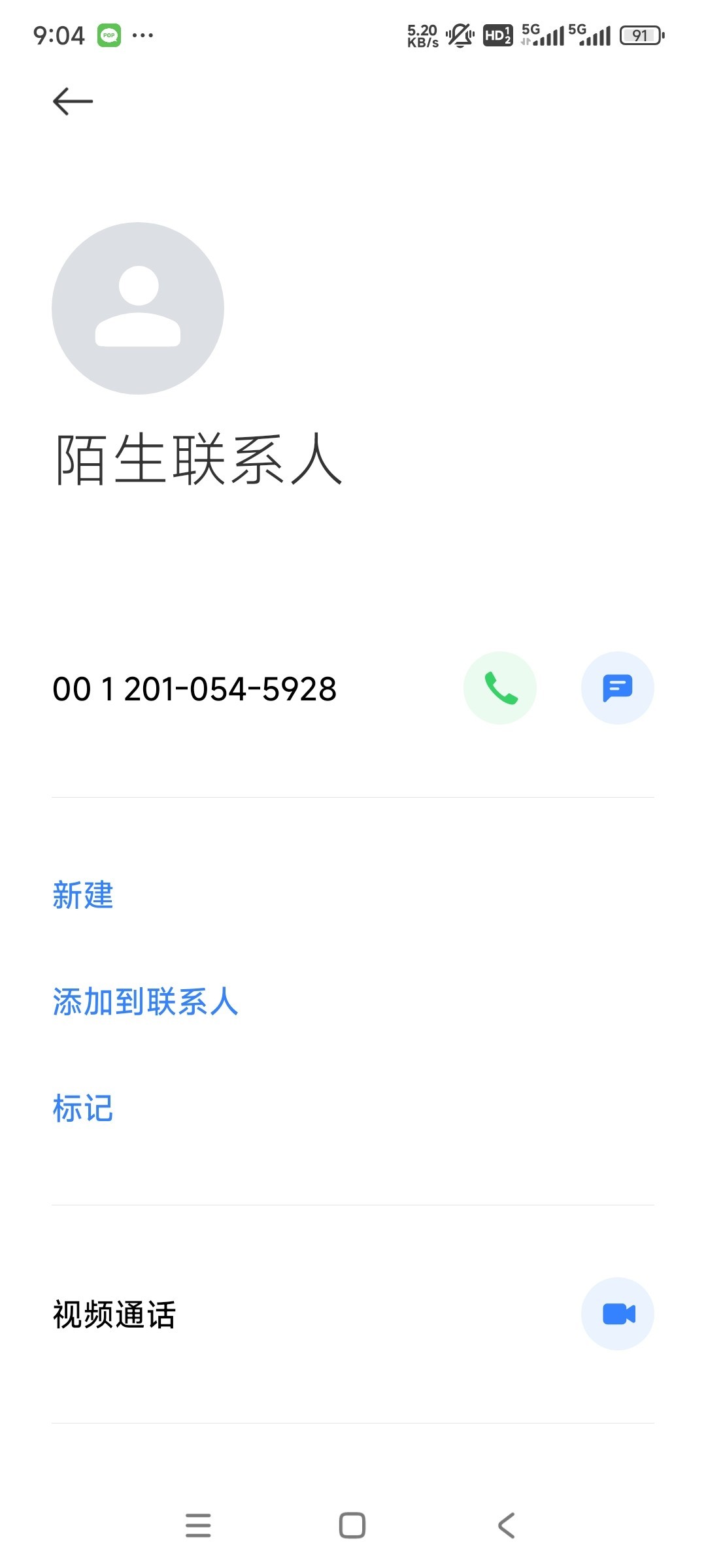
Task: Tap 新建 to create a new contact
Action: [83, 895]
